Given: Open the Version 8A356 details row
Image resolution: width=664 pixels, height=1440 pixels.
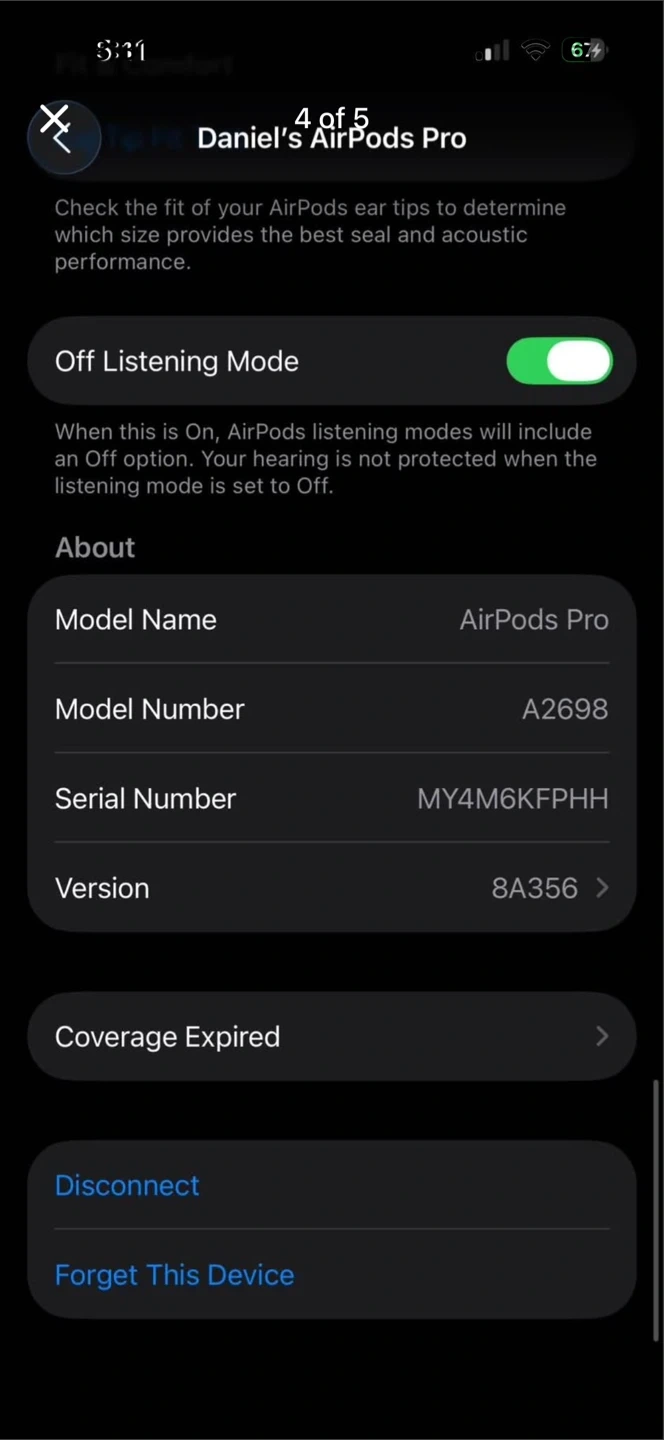Looking at the screenshot, I should point(332,888).
